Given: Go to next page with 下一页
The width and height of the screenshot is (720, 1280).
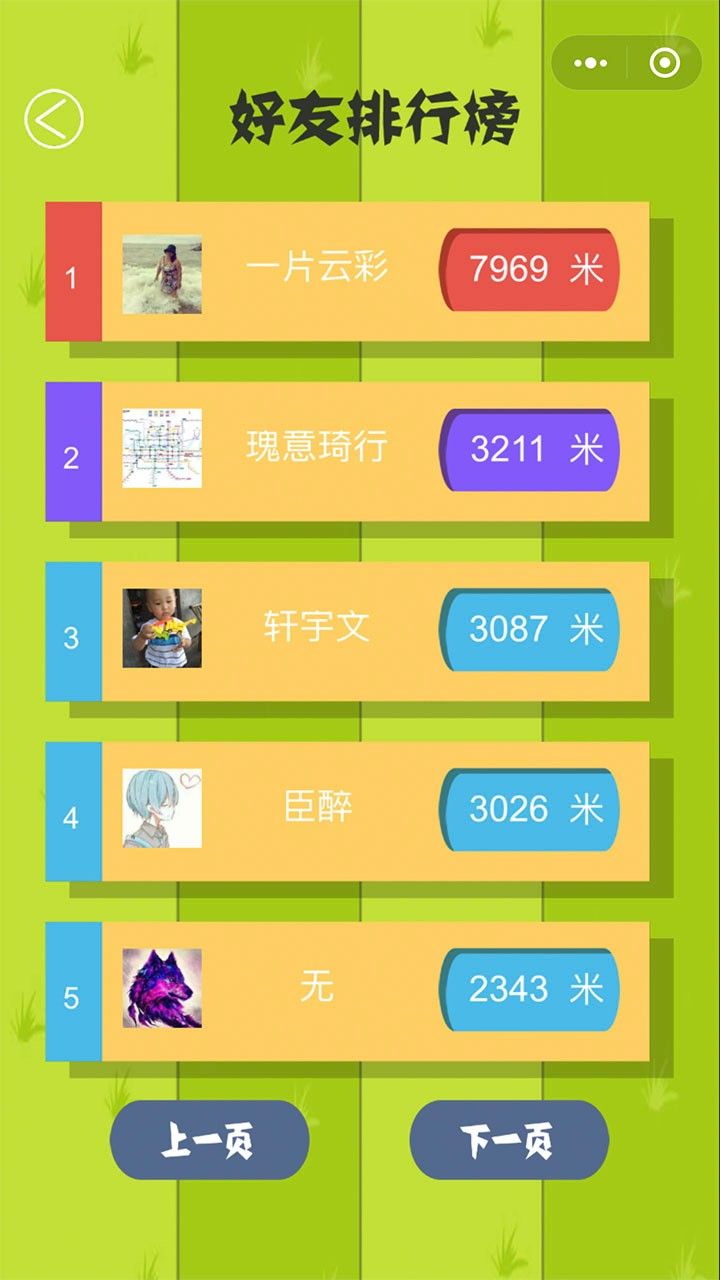Looking at the screenshot, I should (x=509, y=1140).
